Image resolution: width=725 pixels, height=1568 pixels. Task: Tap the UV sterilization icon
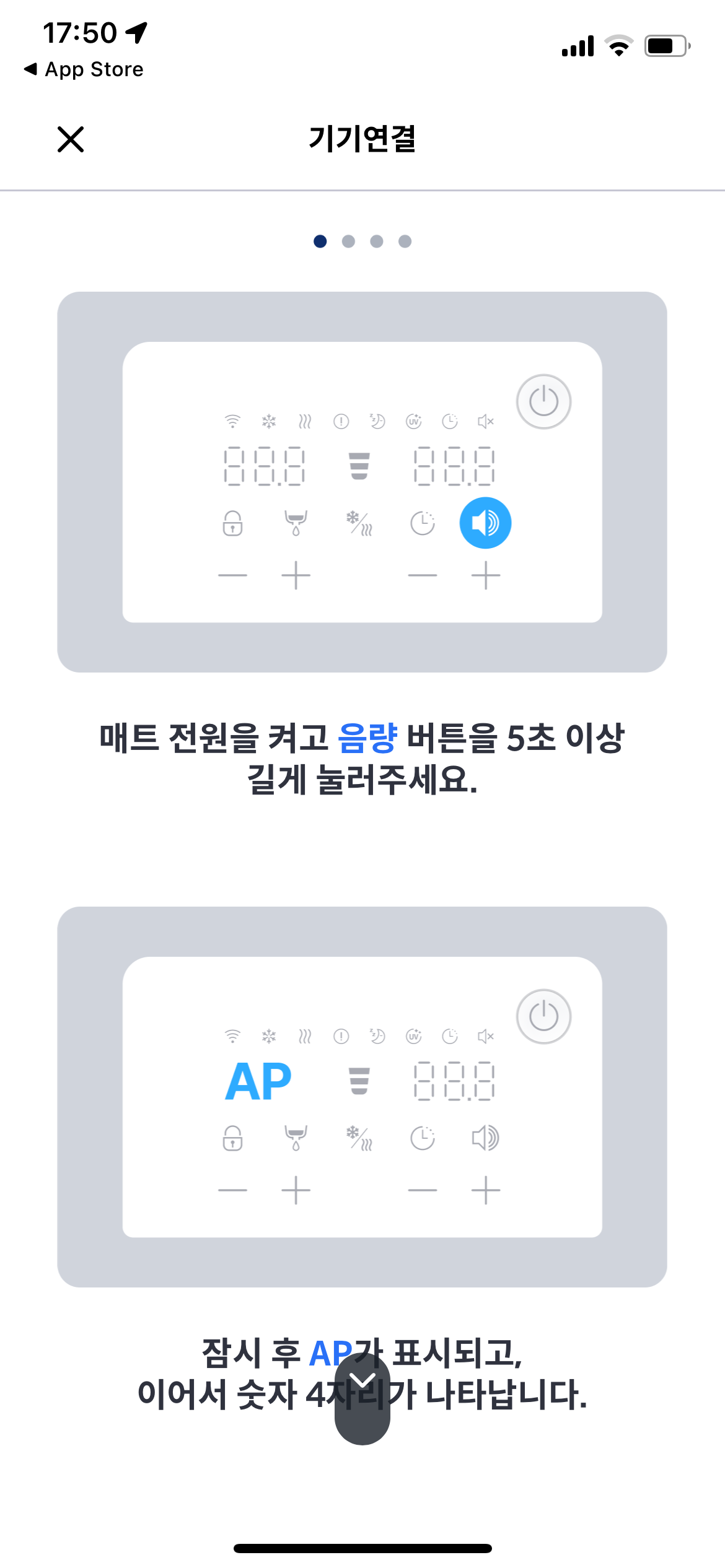(413, 421)
